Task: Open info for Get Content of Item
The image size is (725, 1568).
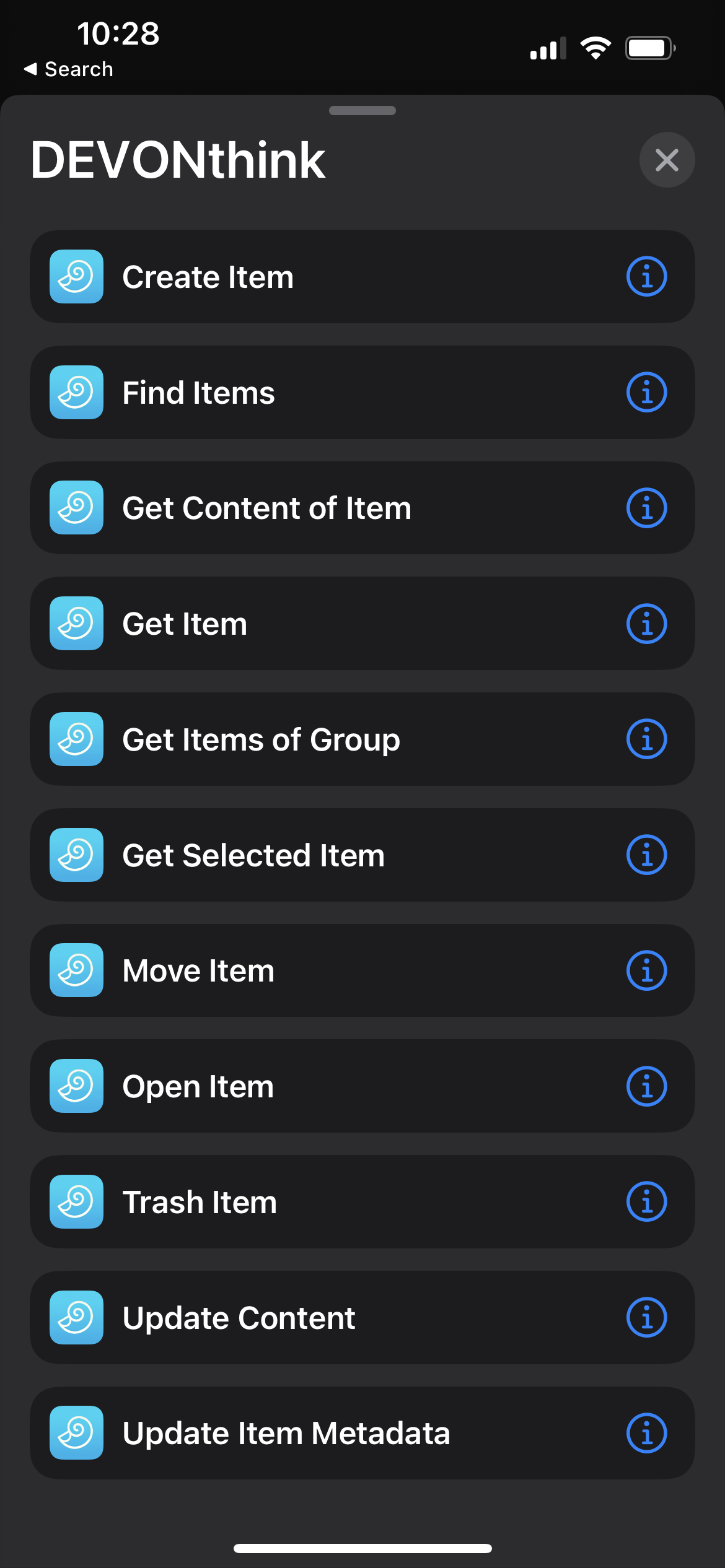Action: [x=646, y=508]
